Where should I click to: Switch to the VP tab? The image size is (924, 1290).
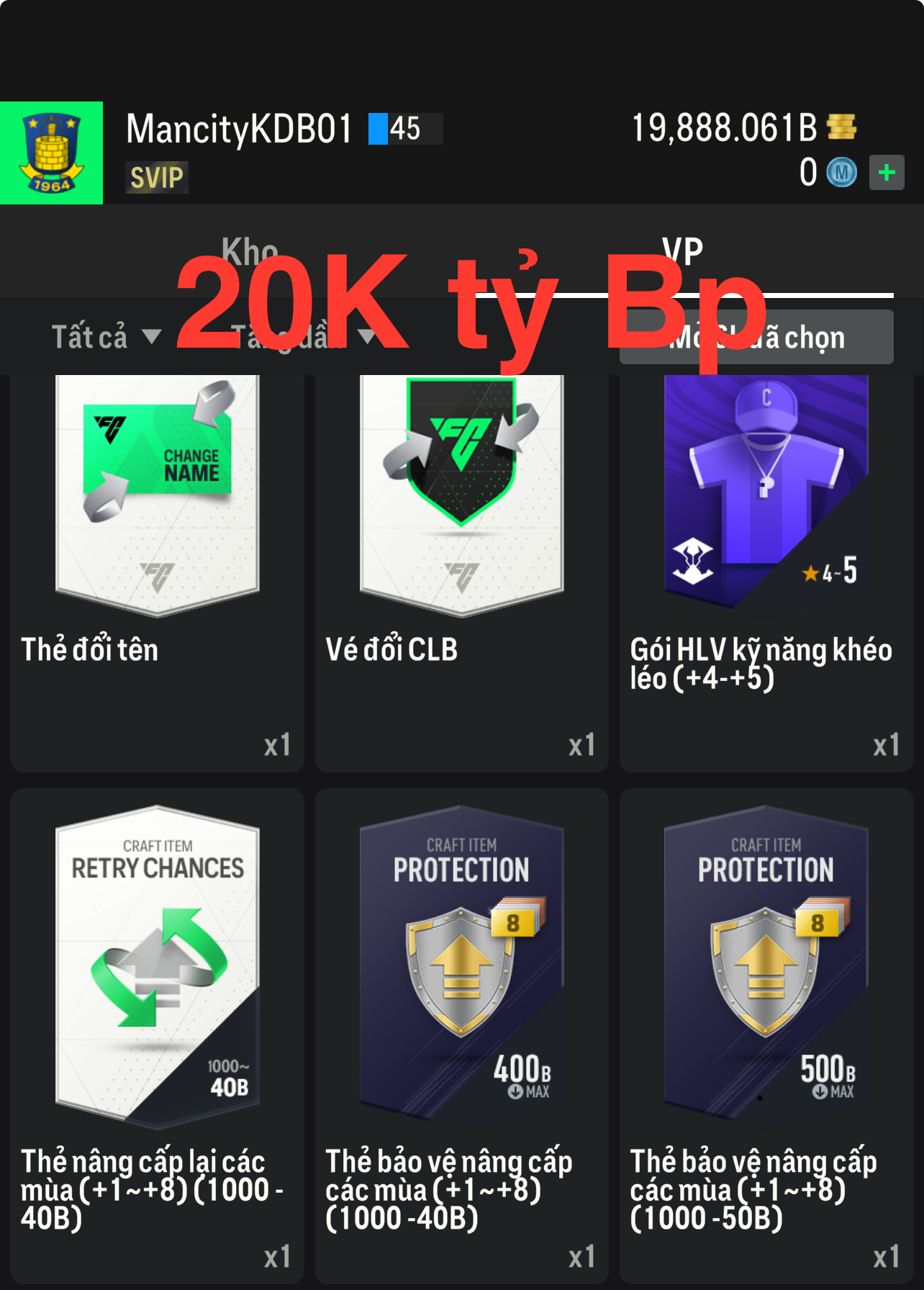[681, 253]
